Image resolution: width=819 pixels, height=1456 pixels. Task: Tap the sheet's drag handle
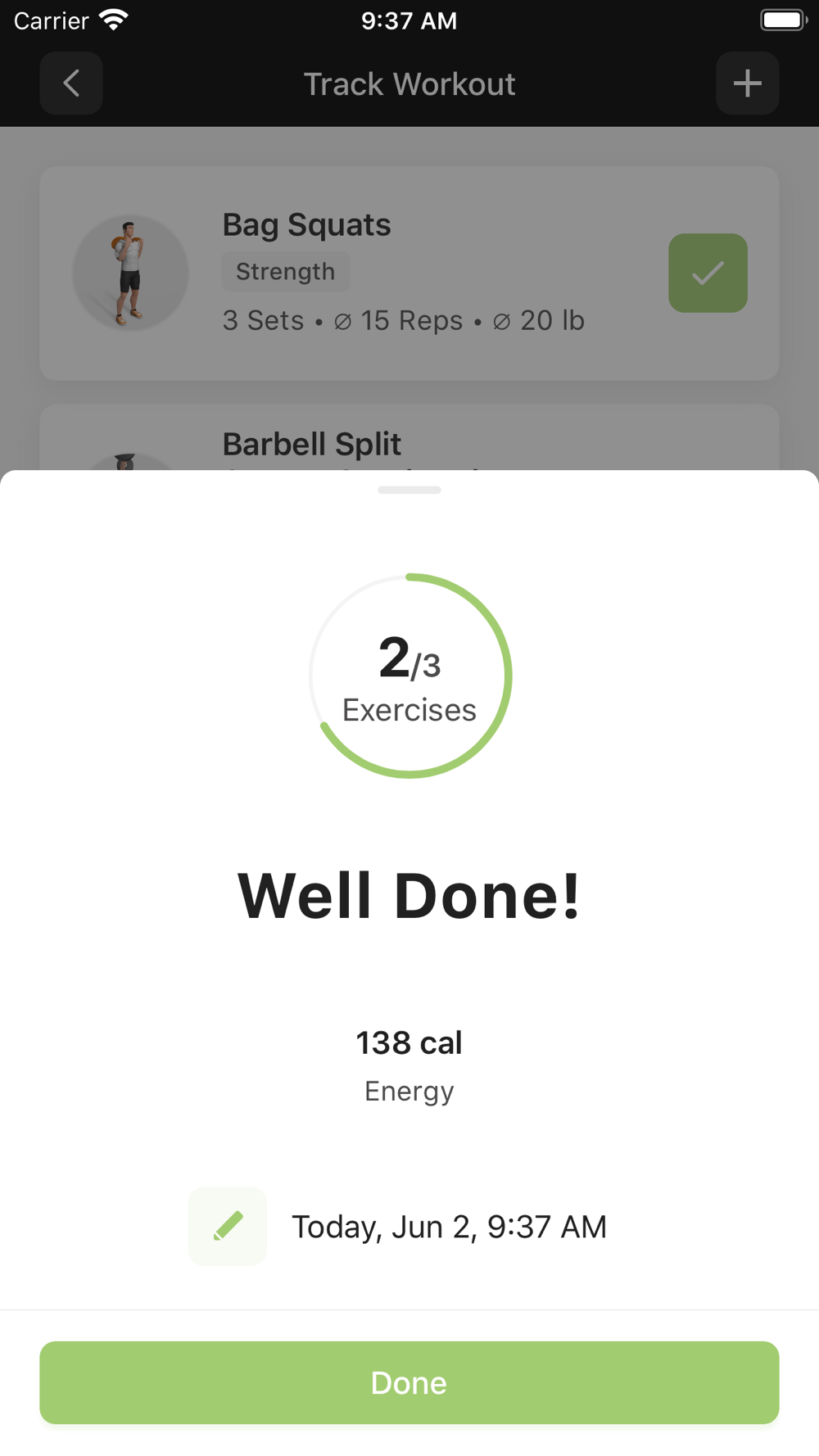(409, 490)
